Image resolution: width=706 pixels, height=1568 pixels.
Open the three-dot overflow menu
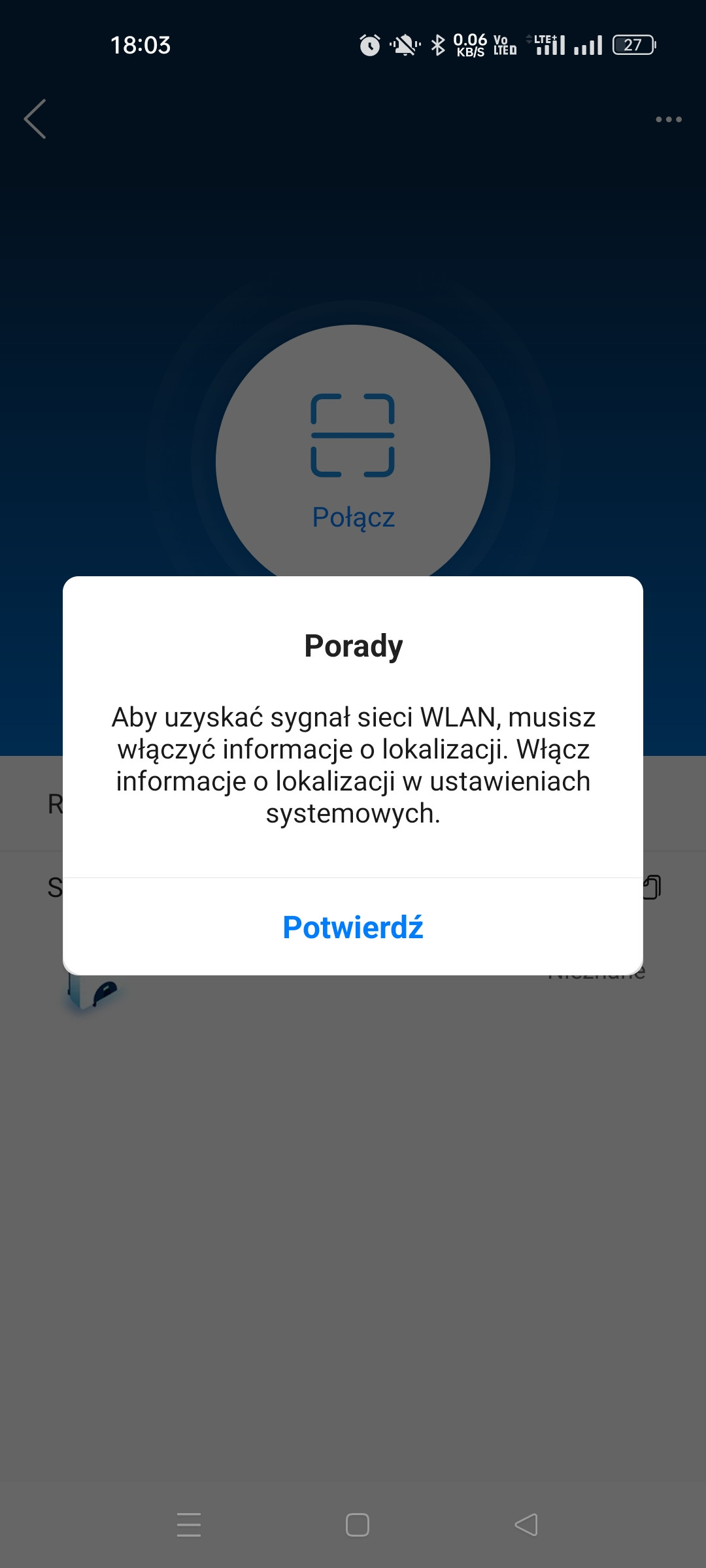pyautogui.click(x=669, y=120)
